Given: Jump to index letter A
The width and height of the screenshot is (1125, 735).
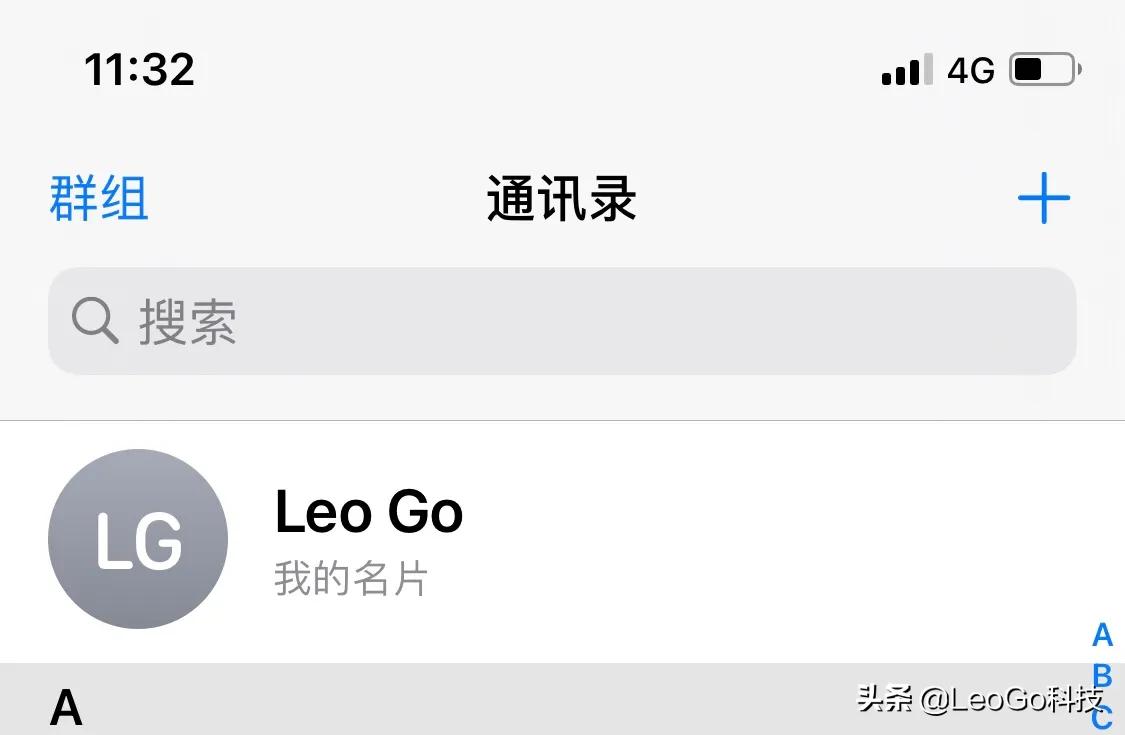Looking at the screenshot, I should [1102, 635].
